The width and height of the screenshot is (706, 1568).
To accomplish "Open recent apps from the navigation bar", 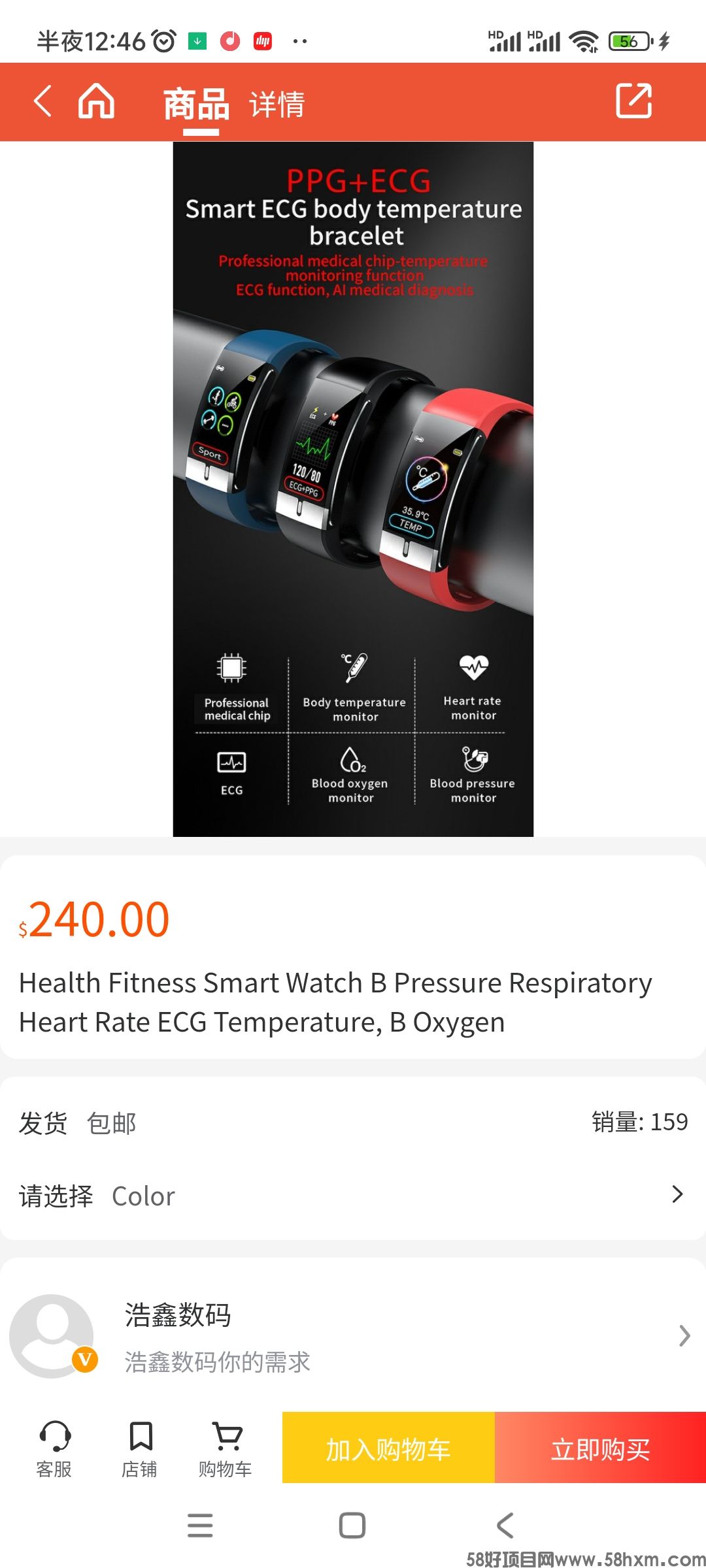I will (x=200, y=1526).
